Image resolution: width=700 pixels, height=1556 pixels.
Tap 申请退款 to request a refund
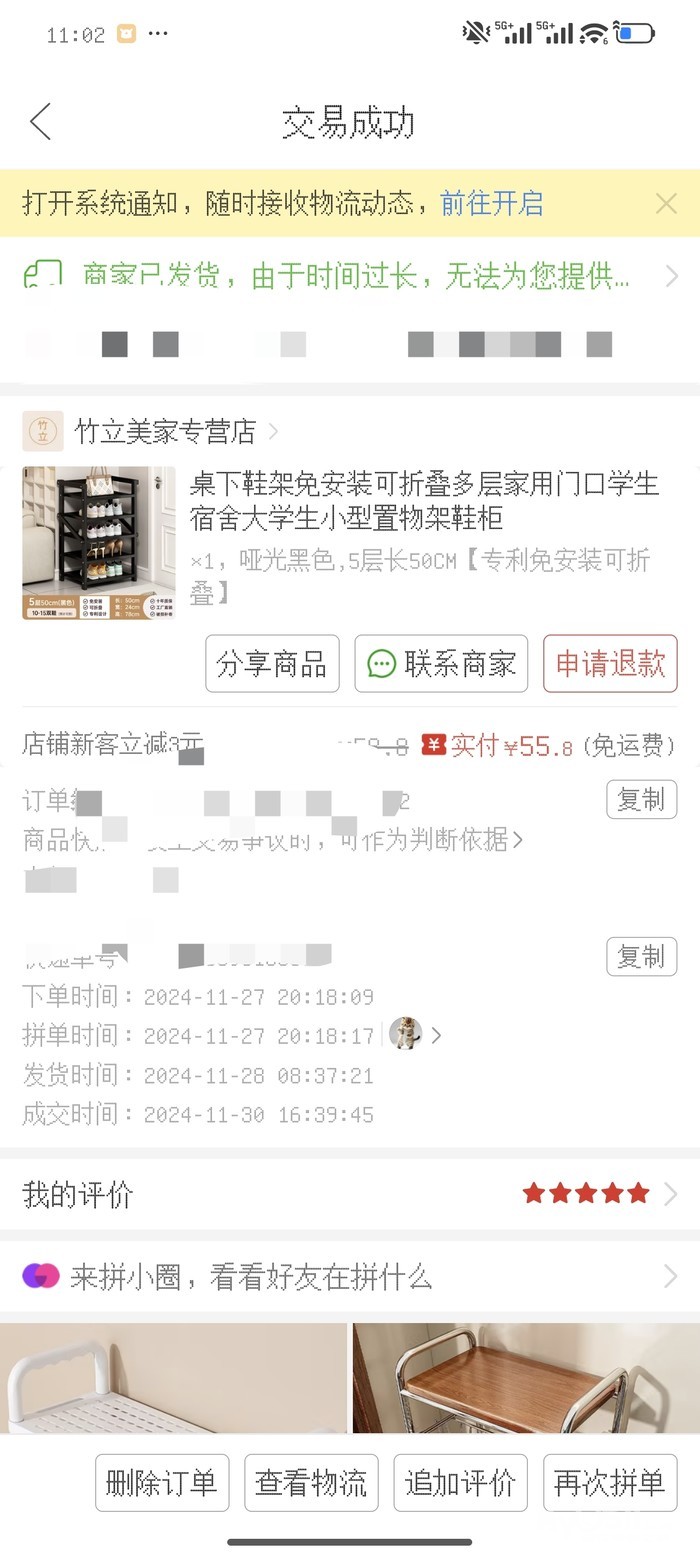click(610, 664)
